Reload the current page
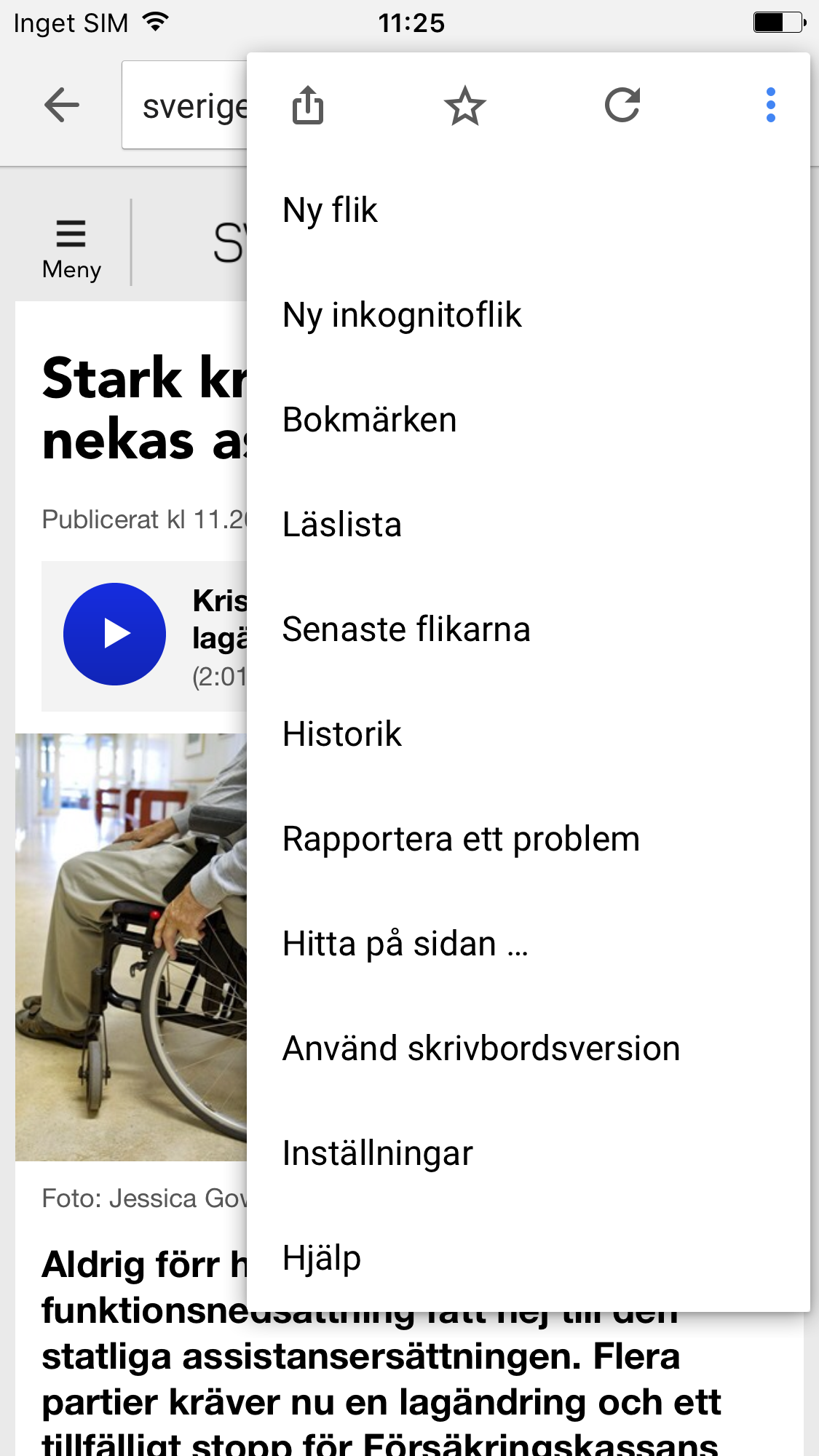The image size is (819, 1456). (x=622, y=106)
